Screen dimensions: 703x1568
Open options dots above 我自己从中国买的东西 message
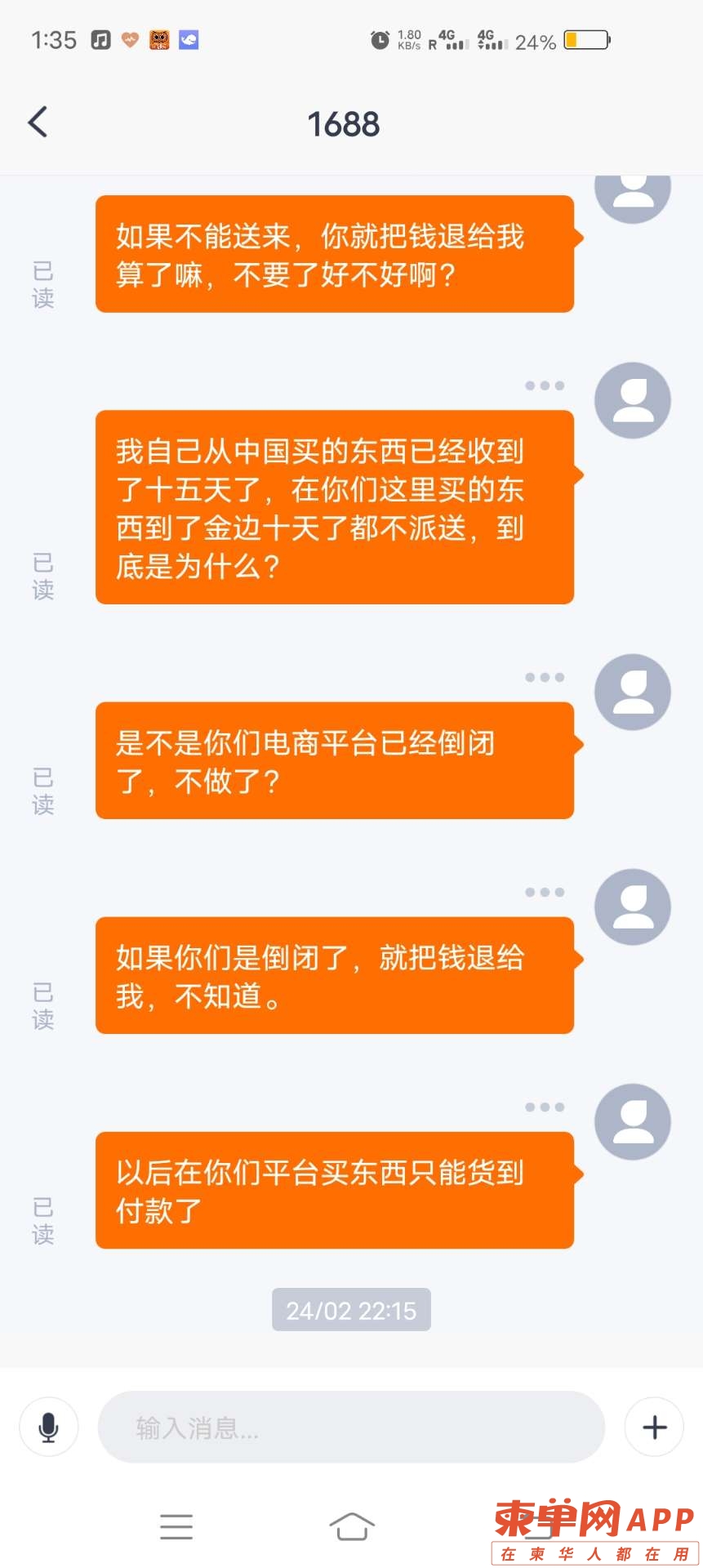point(545,385)
